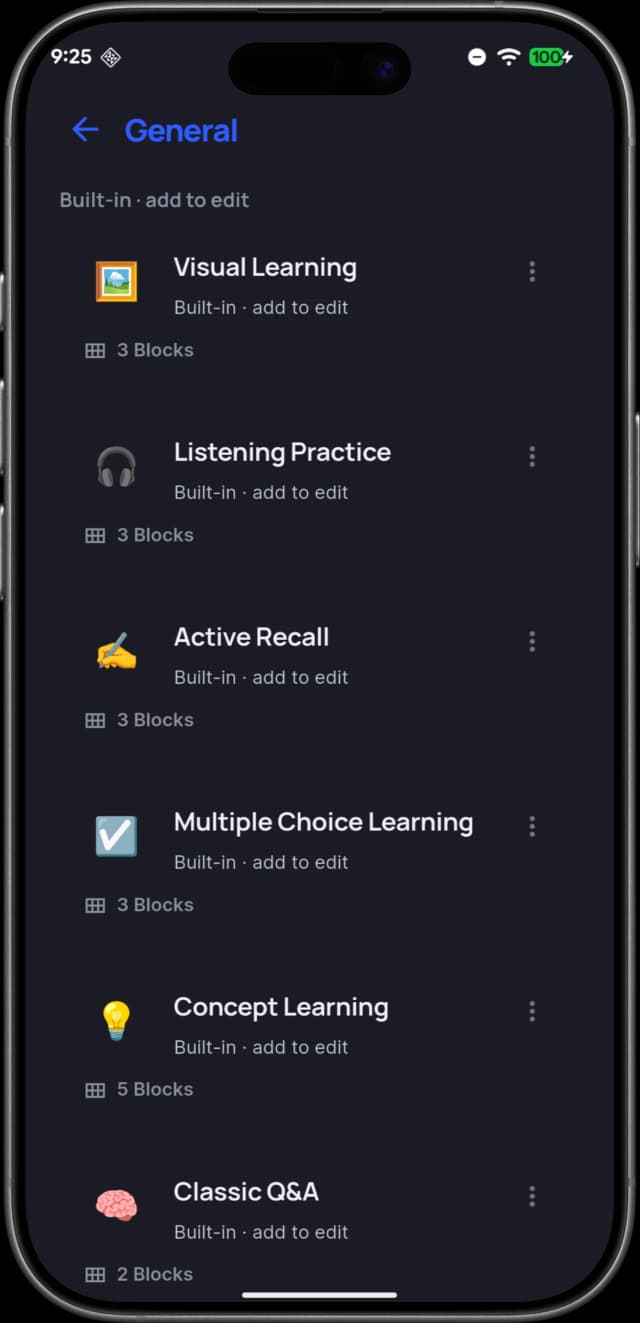
Task: Open more options for Concept Learning
Action: (x=532, y=1011)
